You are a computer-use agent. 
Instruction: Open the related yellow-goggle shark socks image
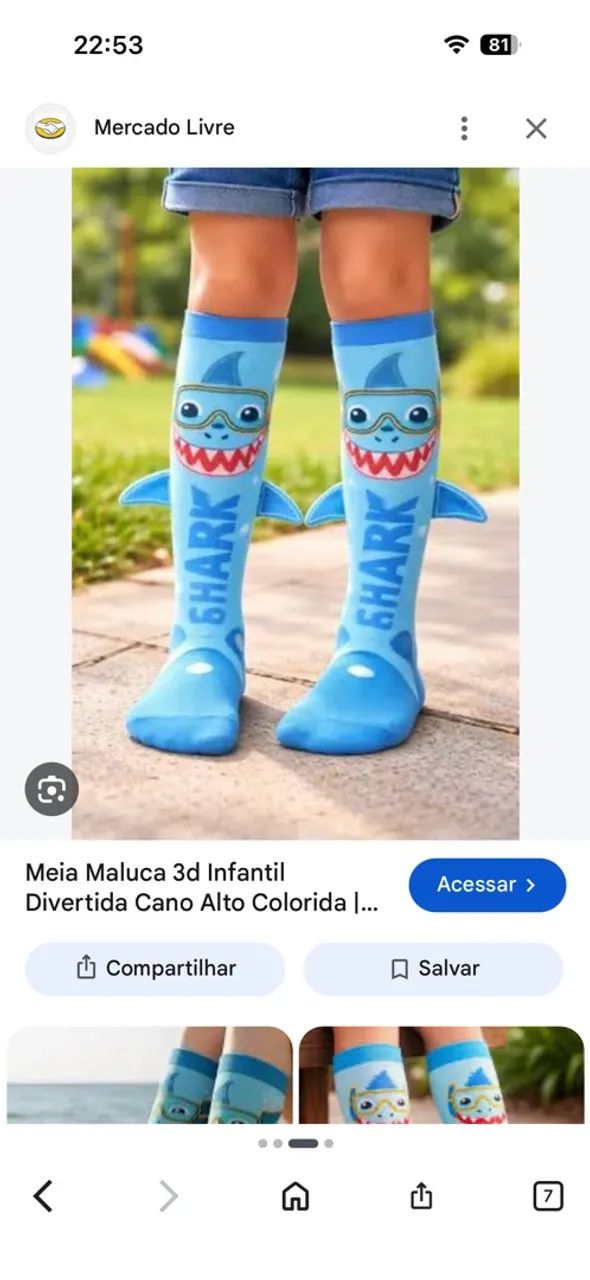click(441, 1075)
